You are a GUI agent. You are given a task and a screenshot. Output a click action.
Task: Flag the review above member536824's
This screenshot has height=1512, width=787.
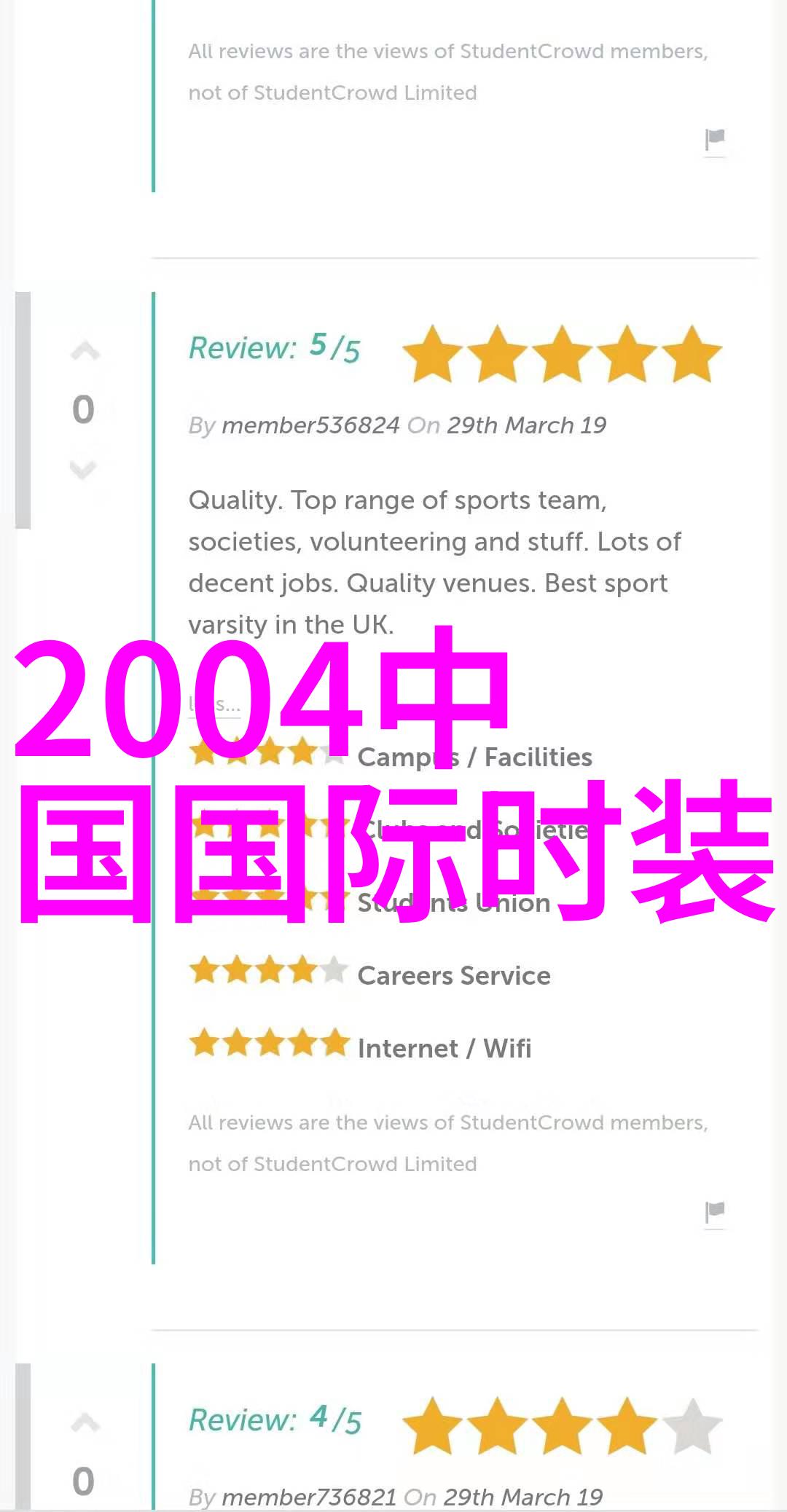(715, 139)
